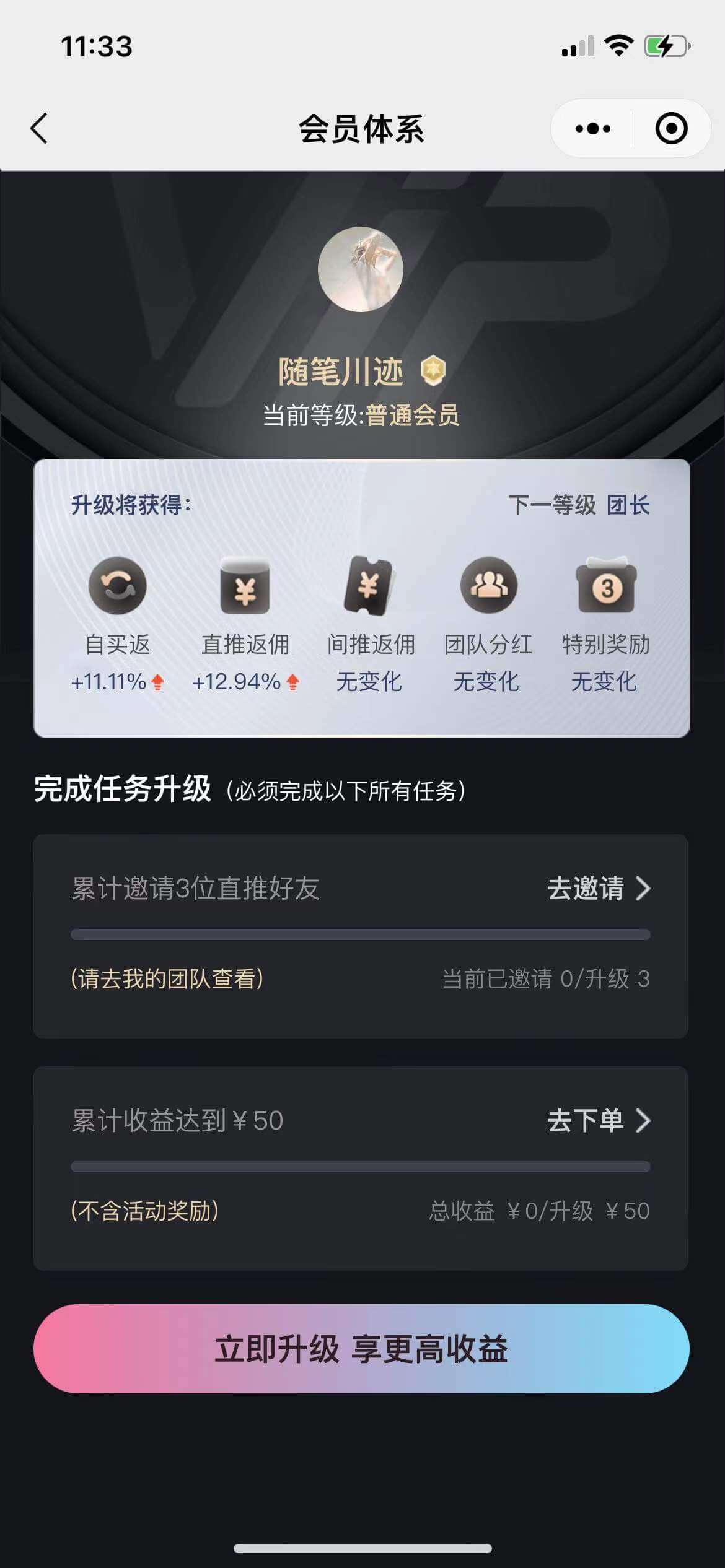The image size is (725, 1568).
Task: Tap the 立即升级 享更高收益 button
Action: (361, 1349)
